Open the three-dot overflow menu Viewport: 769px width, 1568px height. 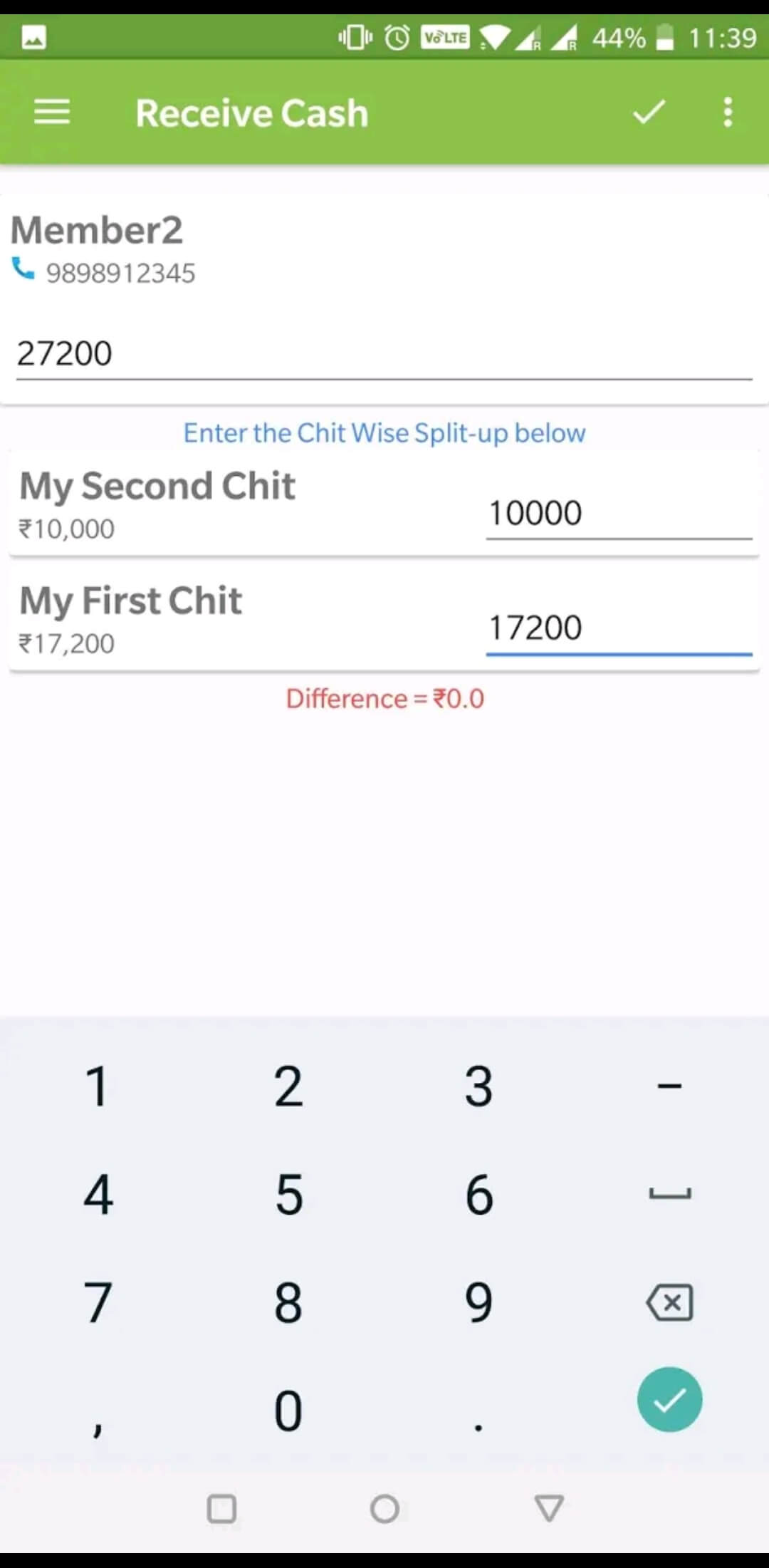coord(728,113)
